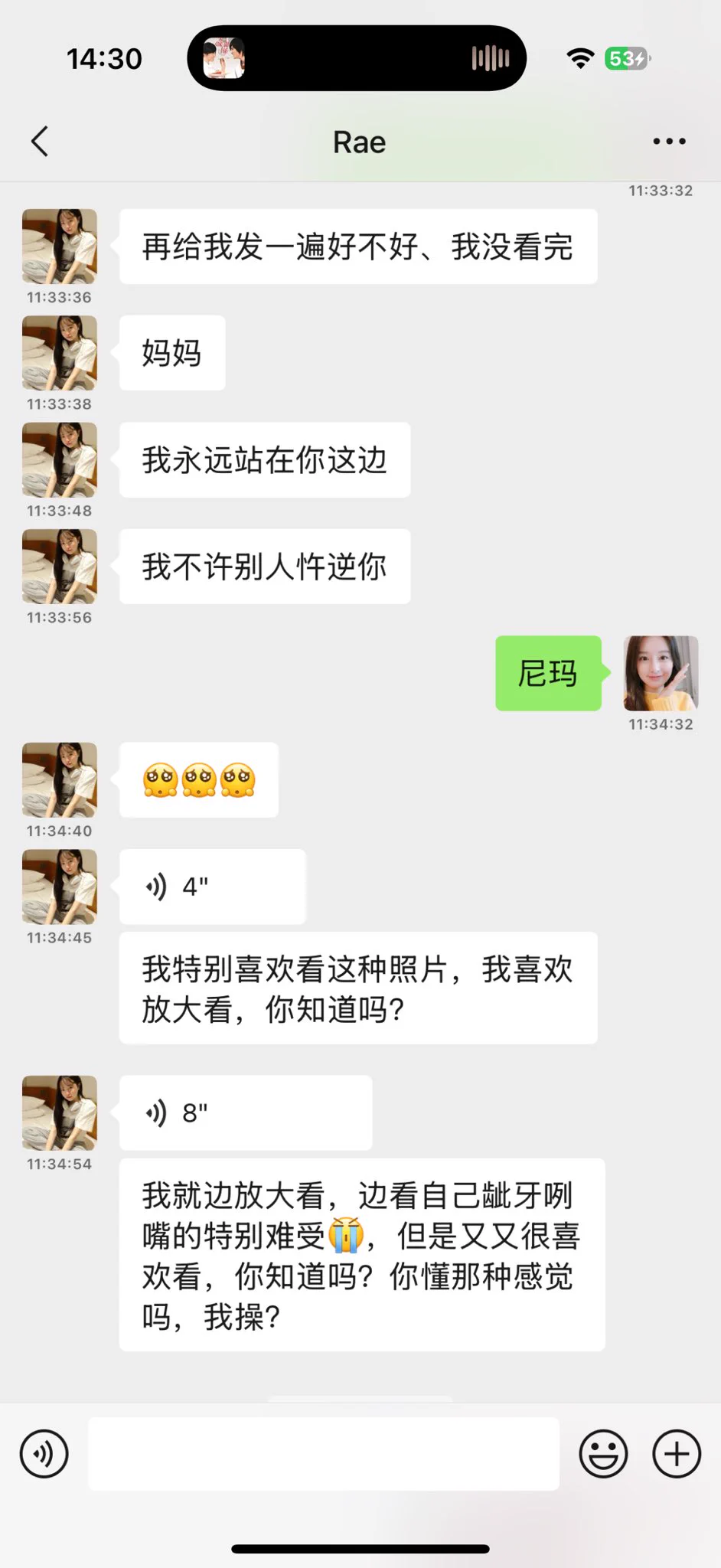Open the emoji sticker panel
This screenshot has width=721, height=1568.
pos(603,1453)
